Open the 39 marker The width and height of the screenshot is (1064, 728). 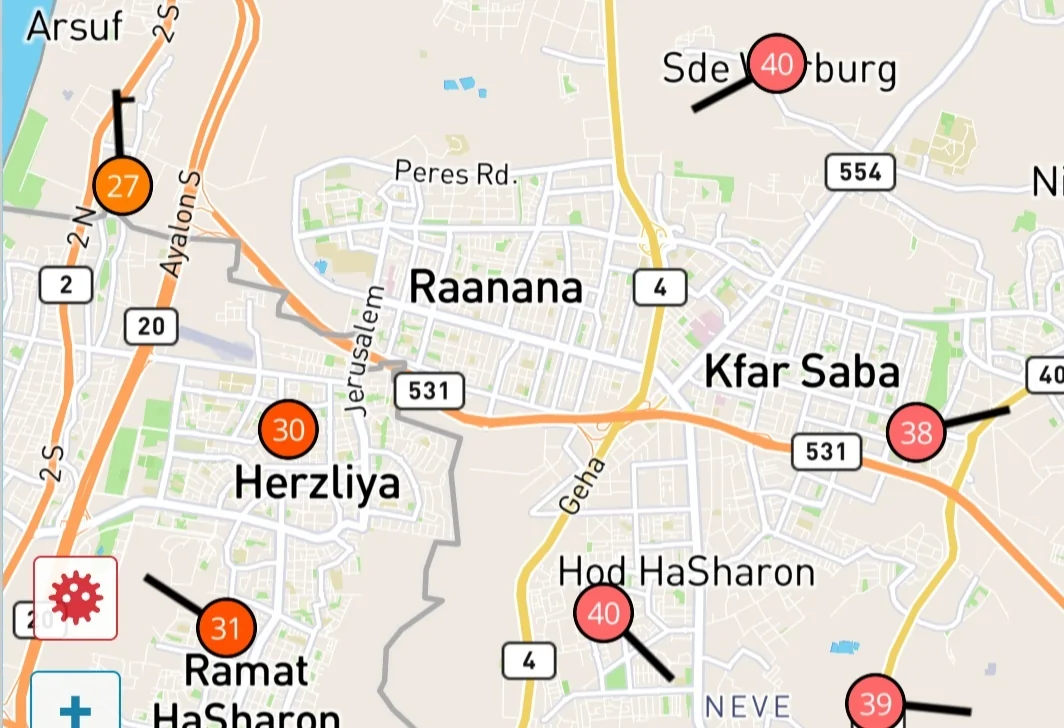[x=875, y=704]
